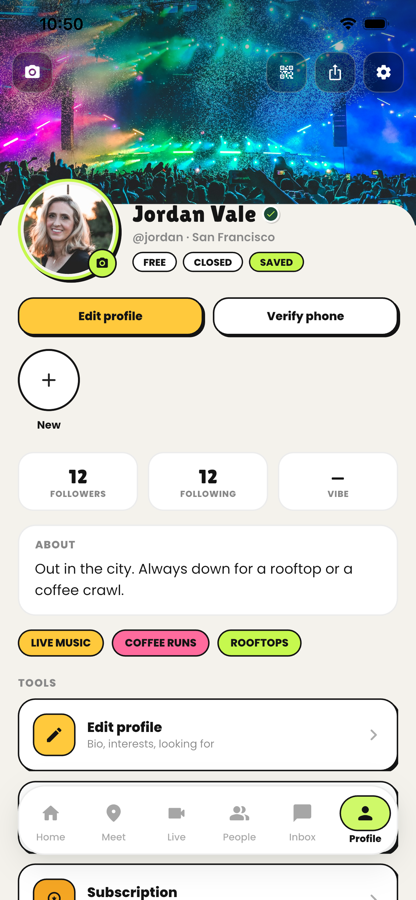Select the COFFEE RUNS interest chip

(161, 643)
